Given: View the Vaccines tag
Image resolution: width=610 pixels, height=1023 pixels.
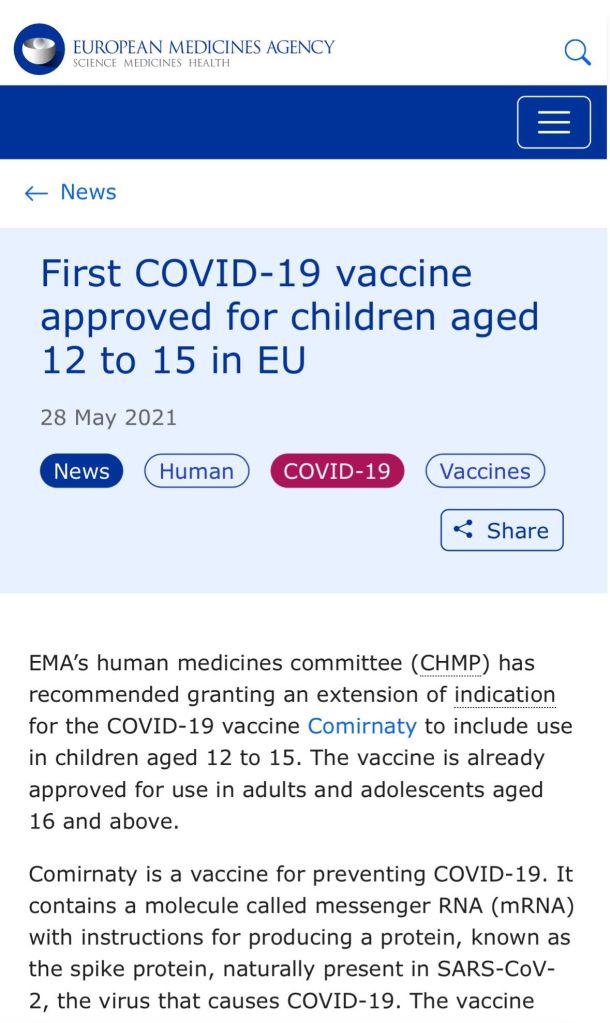Looking at the screenshot, I should click(x=485, y=471).
